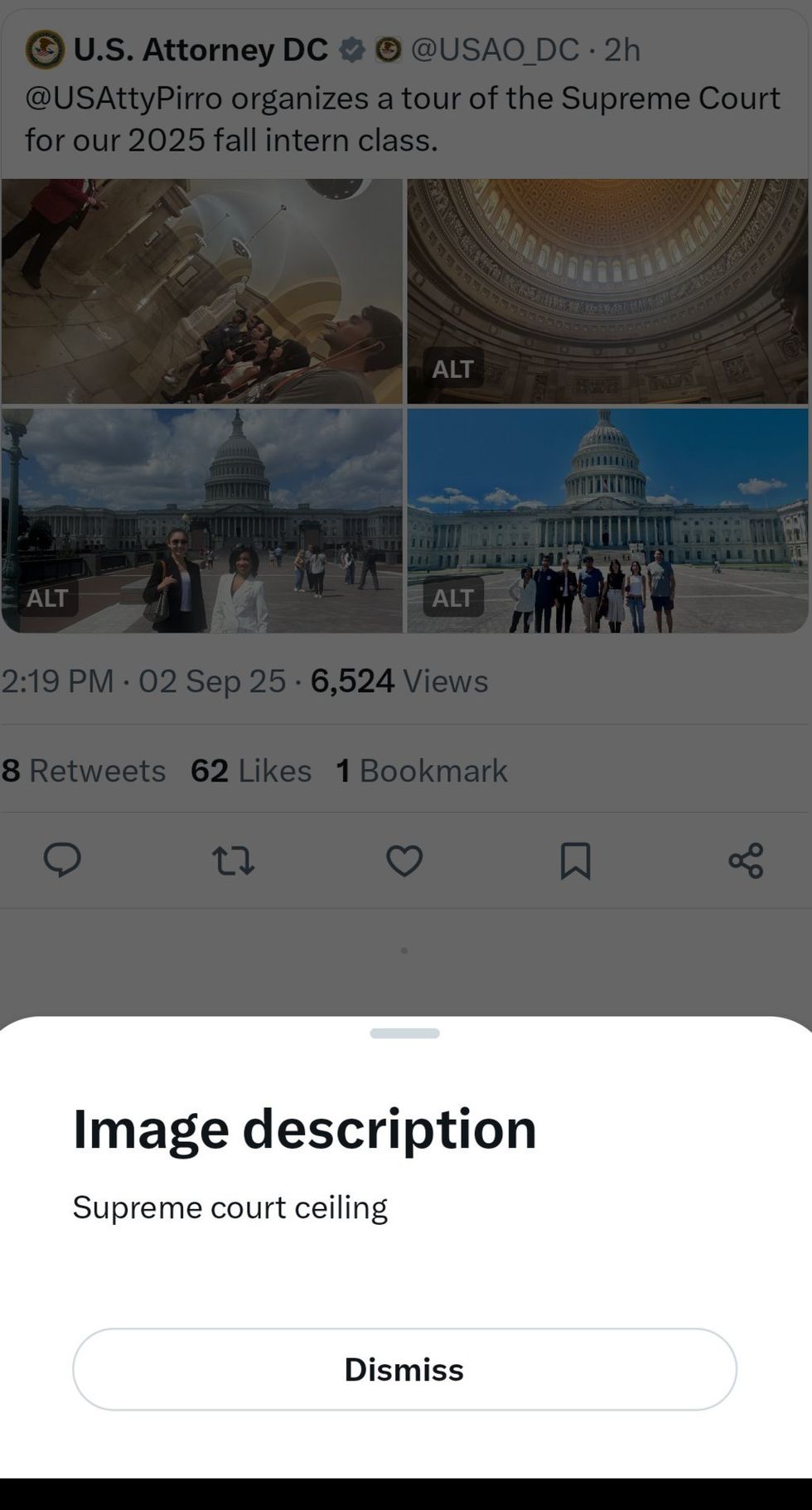Viewport: 812px width, 1510px height.
Task: Open the interns looking up photo
Action: [201, 290]
